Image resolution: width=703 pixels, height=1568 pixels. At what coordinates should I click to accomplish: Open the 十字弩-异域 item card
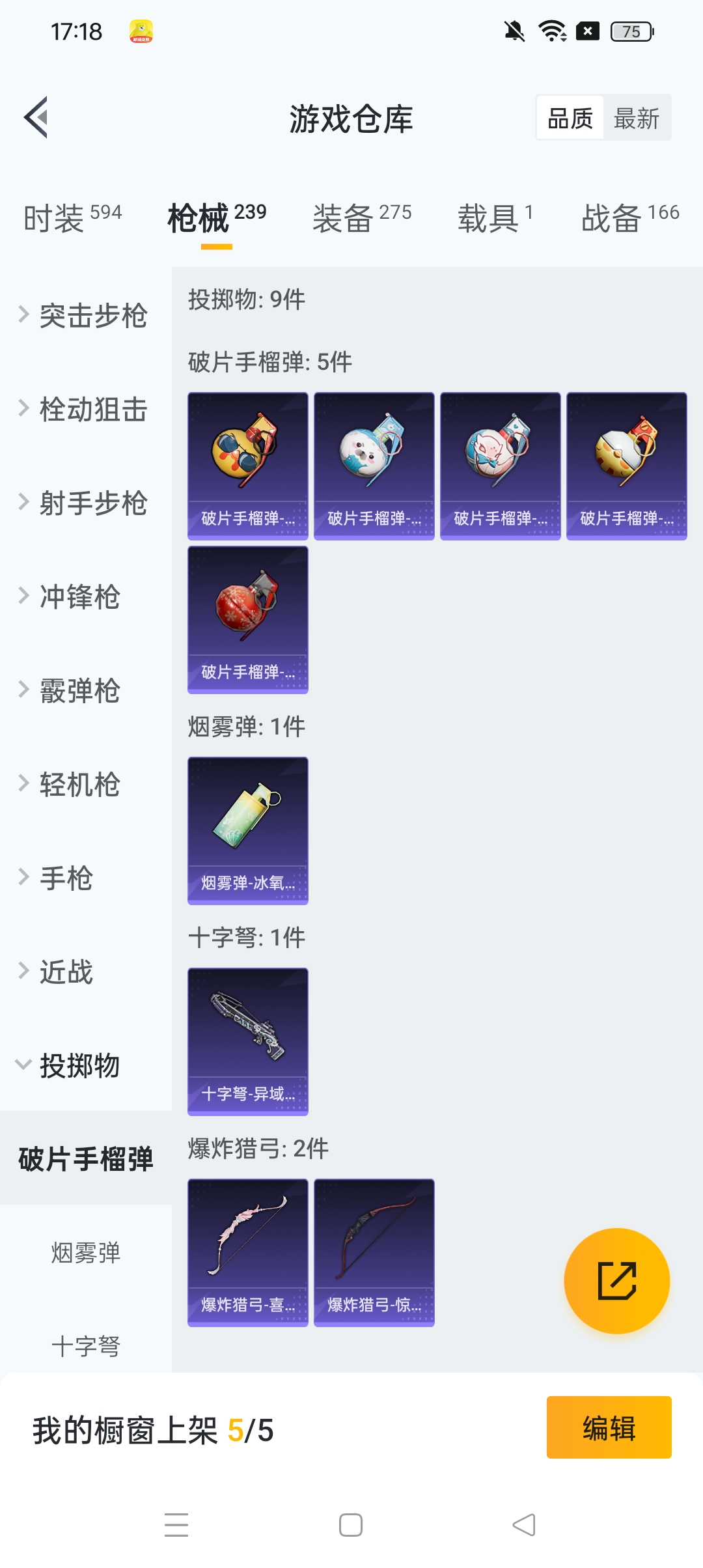(248, 1041)
